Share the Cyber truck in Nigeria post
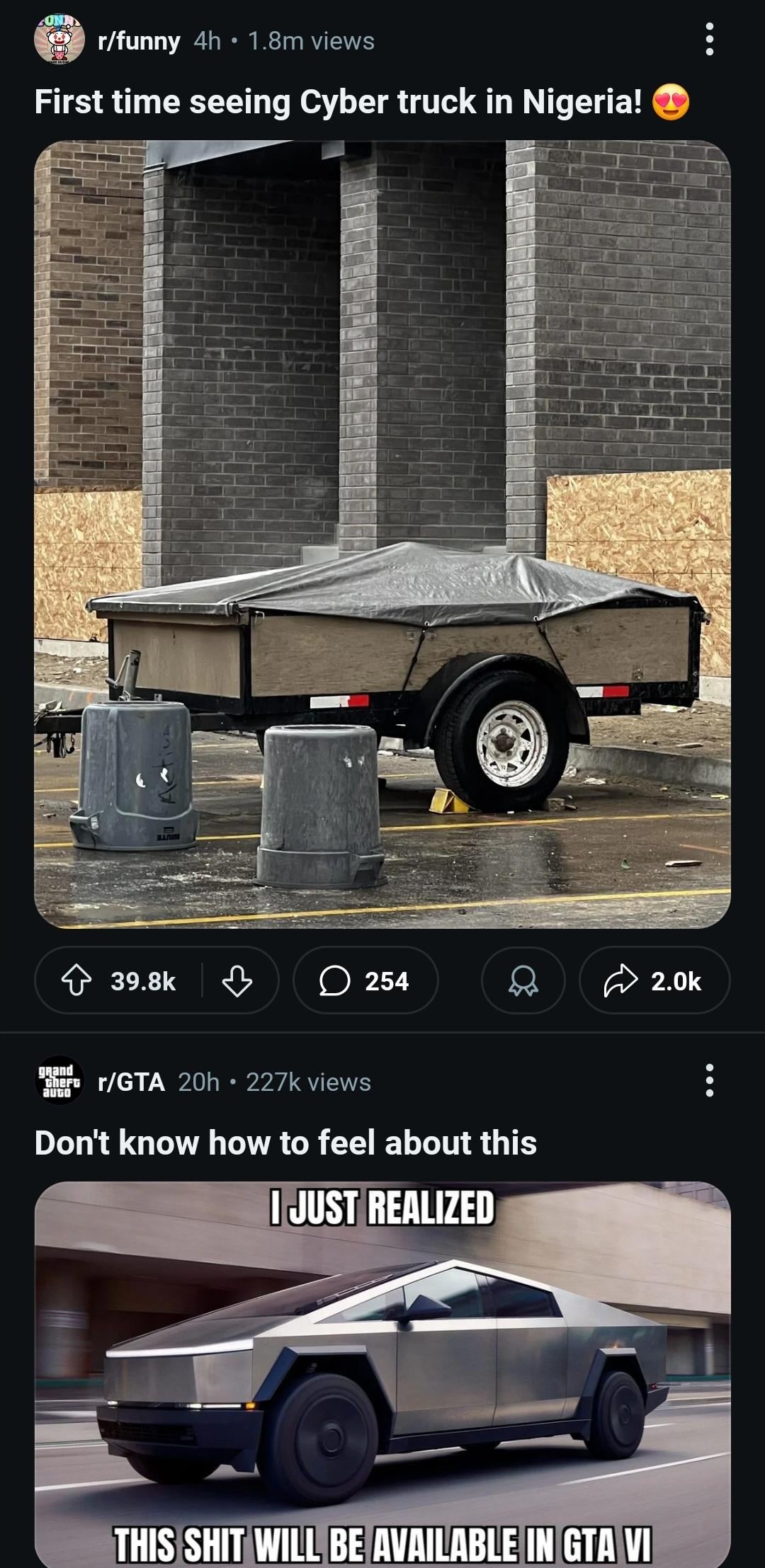The width and height of the screenshot is (765, 1568). coord(654,980)
